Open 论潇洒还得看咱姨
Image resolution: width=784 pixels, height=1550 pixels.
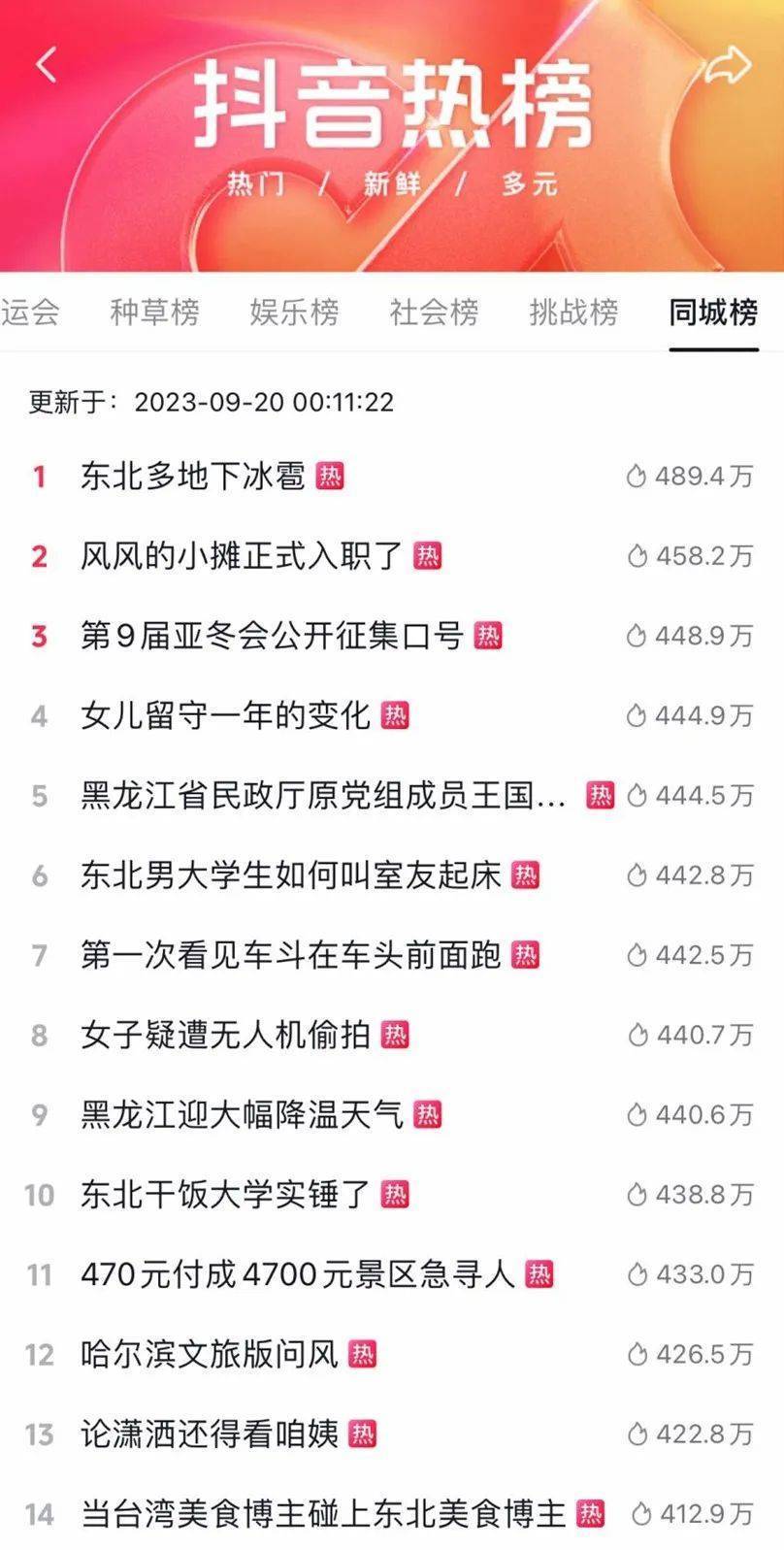(209, 1434)
